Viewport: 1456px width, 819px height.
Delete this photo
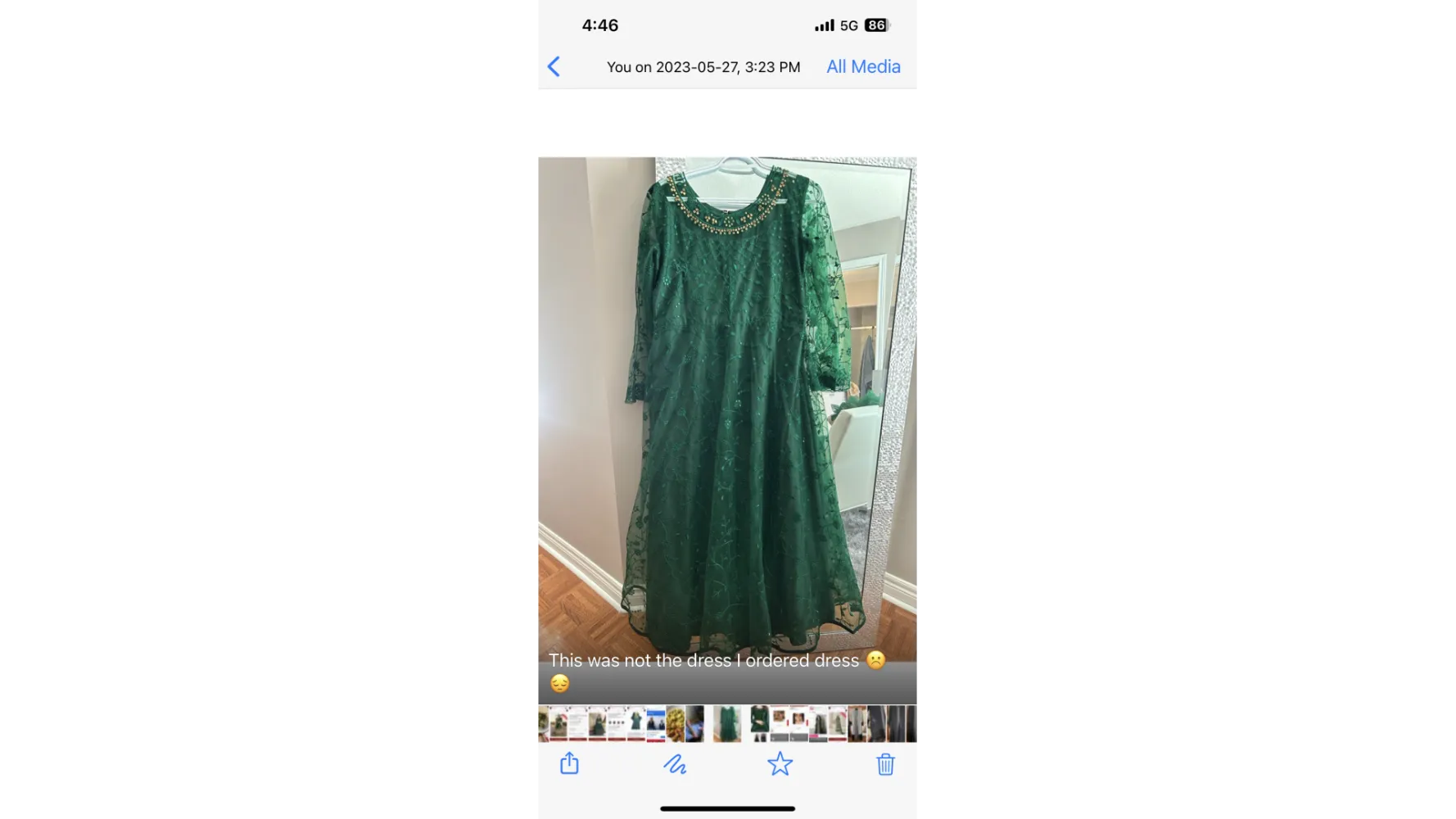click(885, 764)
